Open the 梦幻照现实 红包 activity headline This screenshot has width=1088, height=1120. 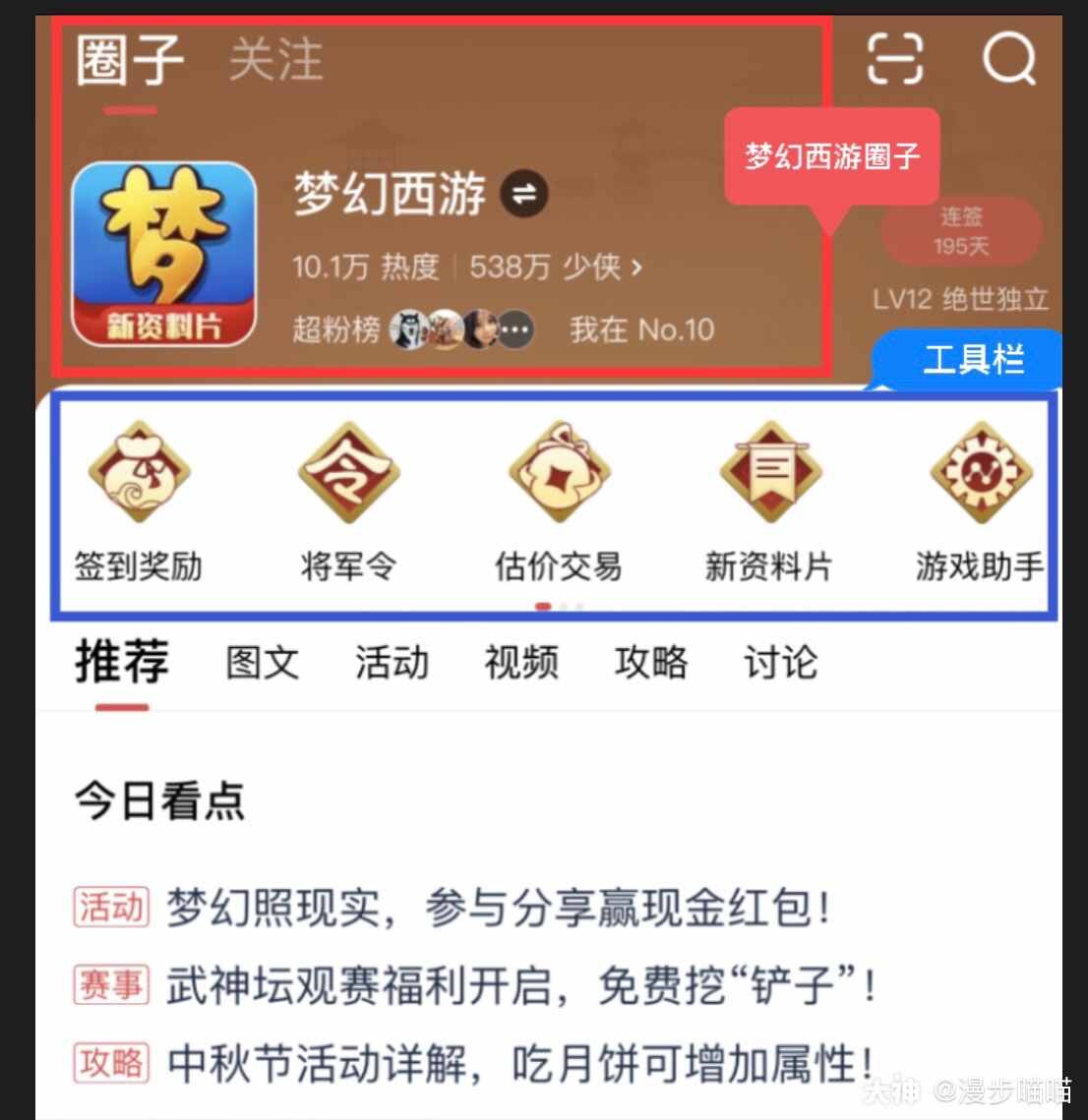[497, 907]
